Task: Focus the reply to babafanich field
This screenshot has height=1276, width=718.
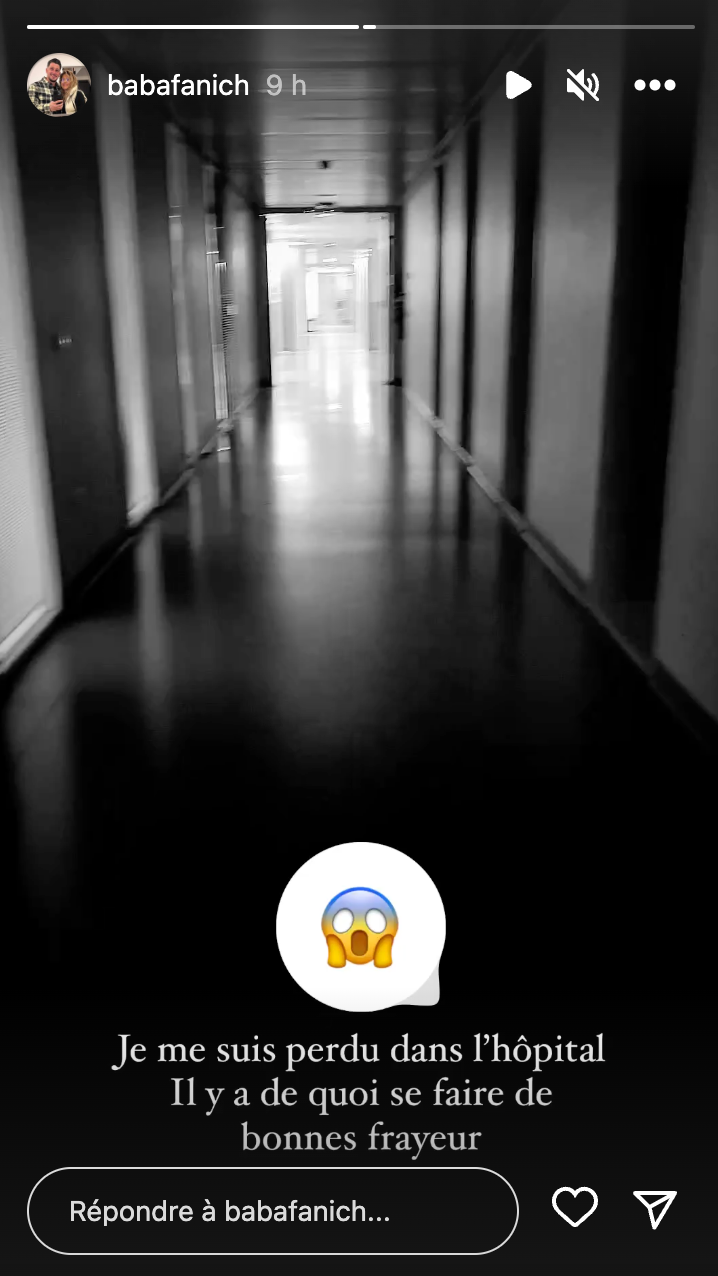Action: click(x=272, y=1212)
